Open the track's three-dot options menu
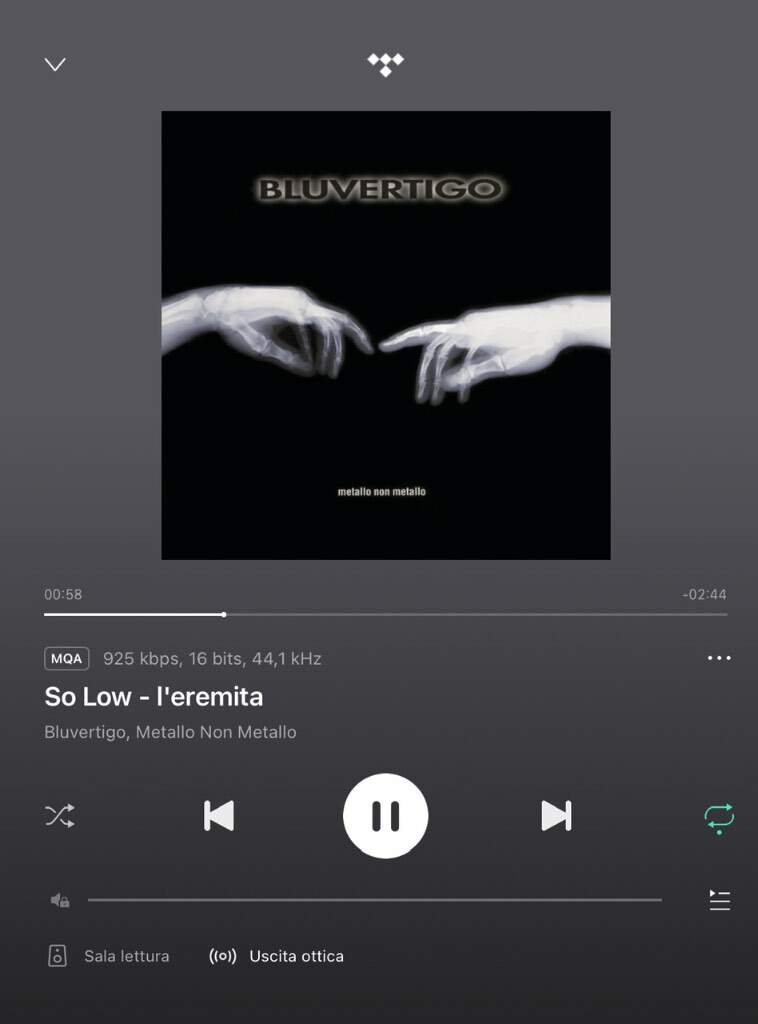The width and height of the screenshot is (758, 1024). pyautogui.click(x=719, y=658)
